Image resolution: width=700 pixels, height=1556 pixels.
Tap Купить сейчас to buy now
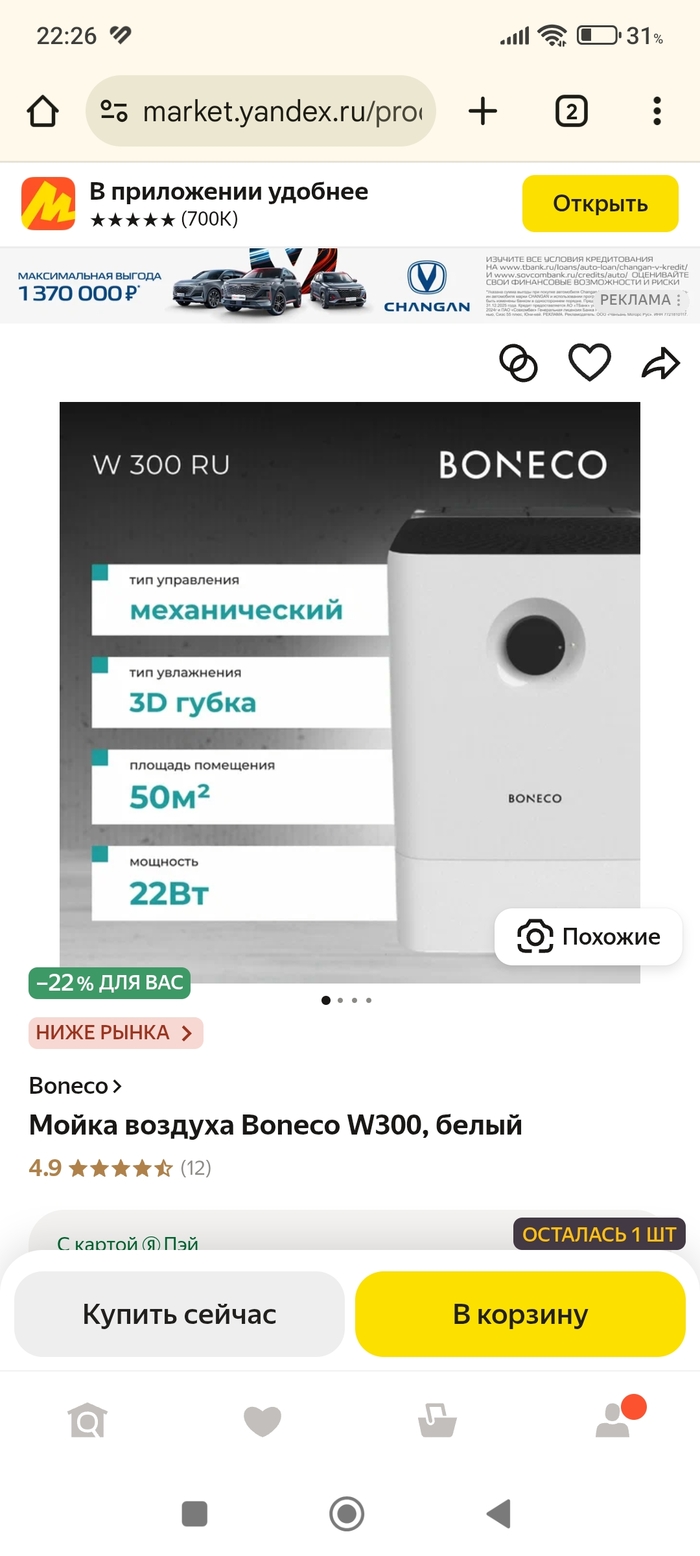click(x=179, y=1314)
